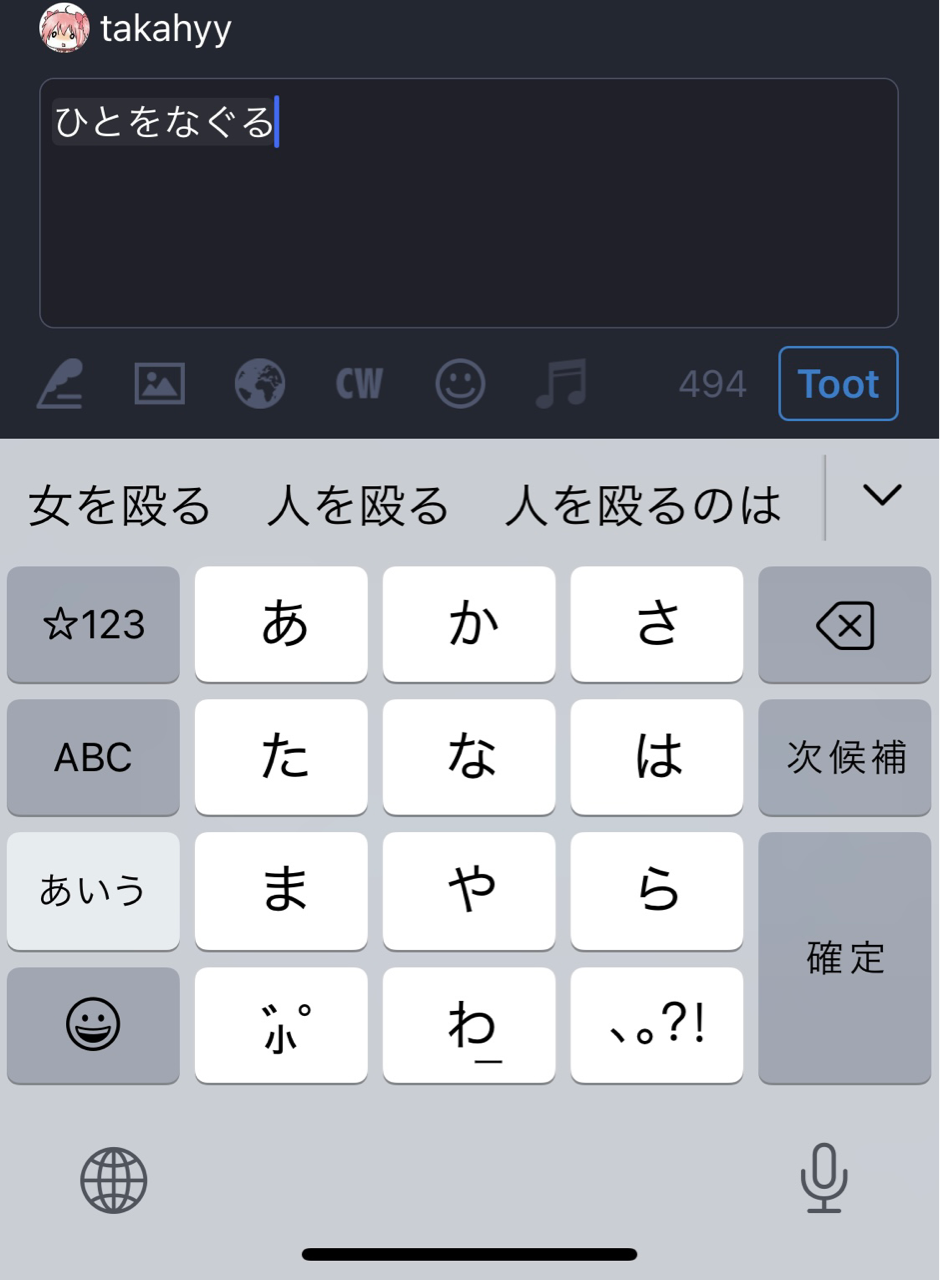This screenshot has height=1280, width=940.
Task: Choose the candidate 人を殴る
Action: (357, 505)
